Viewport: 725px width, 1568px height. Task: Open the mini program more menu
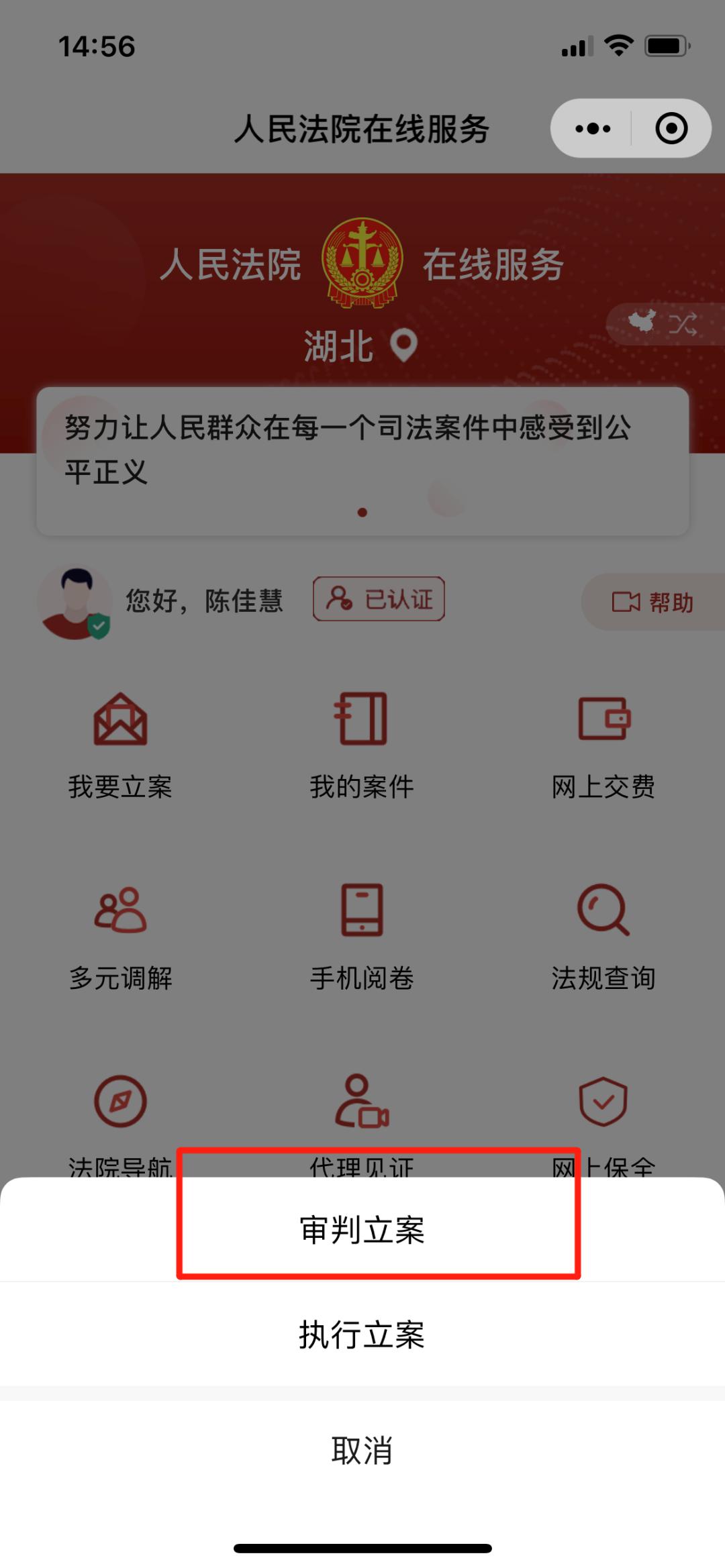593,128
